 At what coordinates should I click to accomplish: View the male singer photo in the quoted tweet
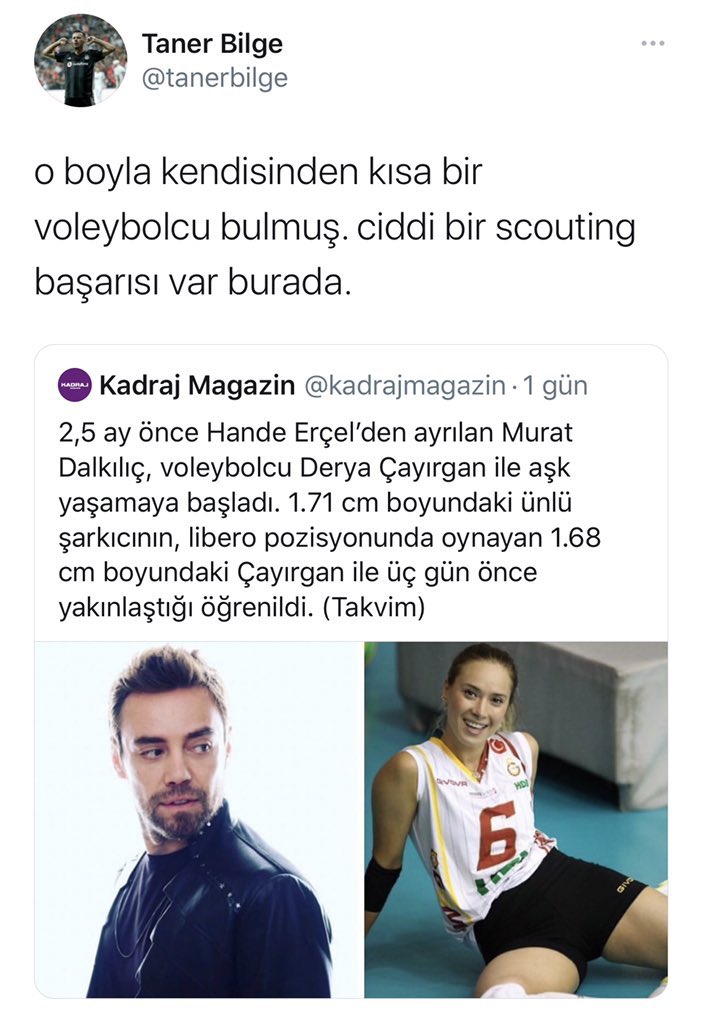click(199, 820)
